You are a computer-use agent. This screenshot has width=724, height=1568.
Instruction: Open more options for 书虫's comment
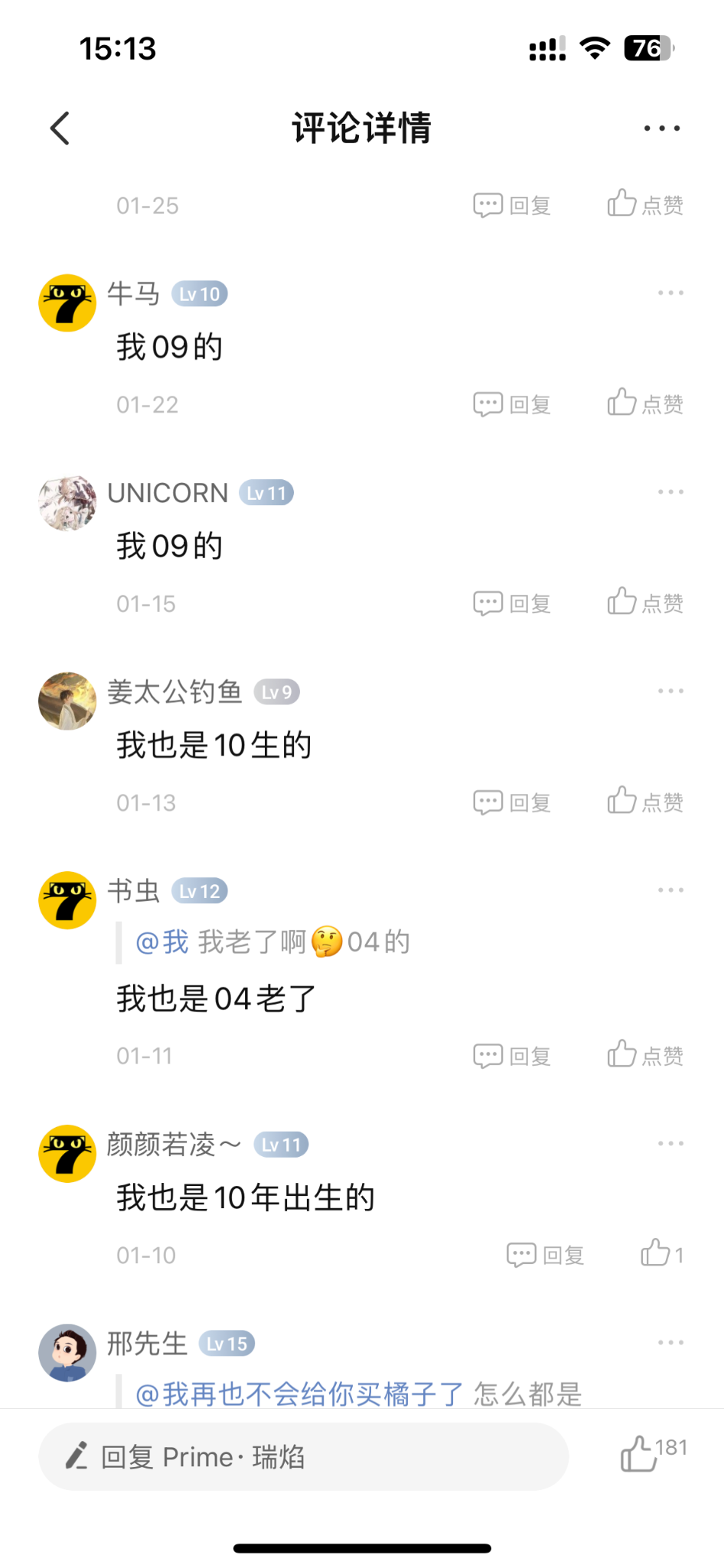tap(670, 890)
